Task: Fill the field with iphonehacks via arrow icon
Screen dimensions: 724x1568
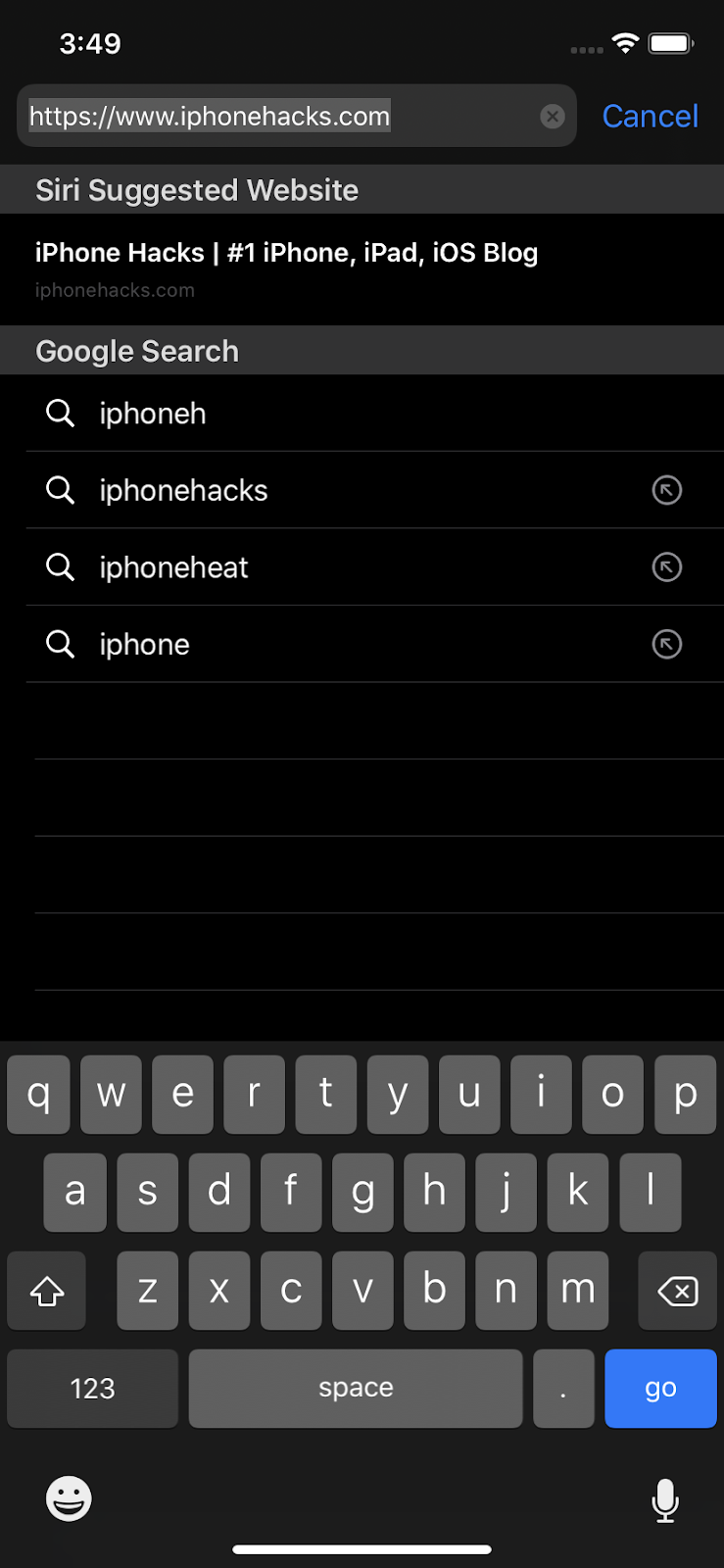Action: (x=667, y=490)
